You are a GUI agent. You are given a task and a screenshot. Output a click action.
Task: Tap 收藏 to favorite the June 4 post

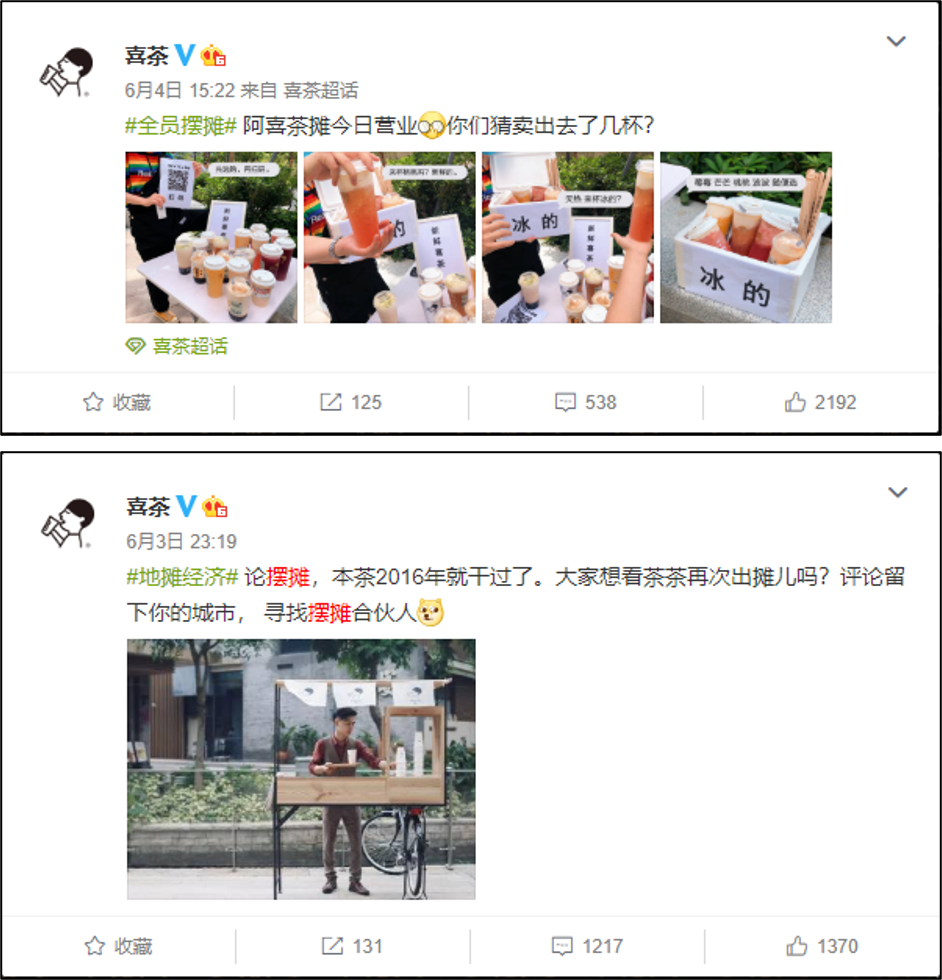pyautogui.click(x=117, y=402)
